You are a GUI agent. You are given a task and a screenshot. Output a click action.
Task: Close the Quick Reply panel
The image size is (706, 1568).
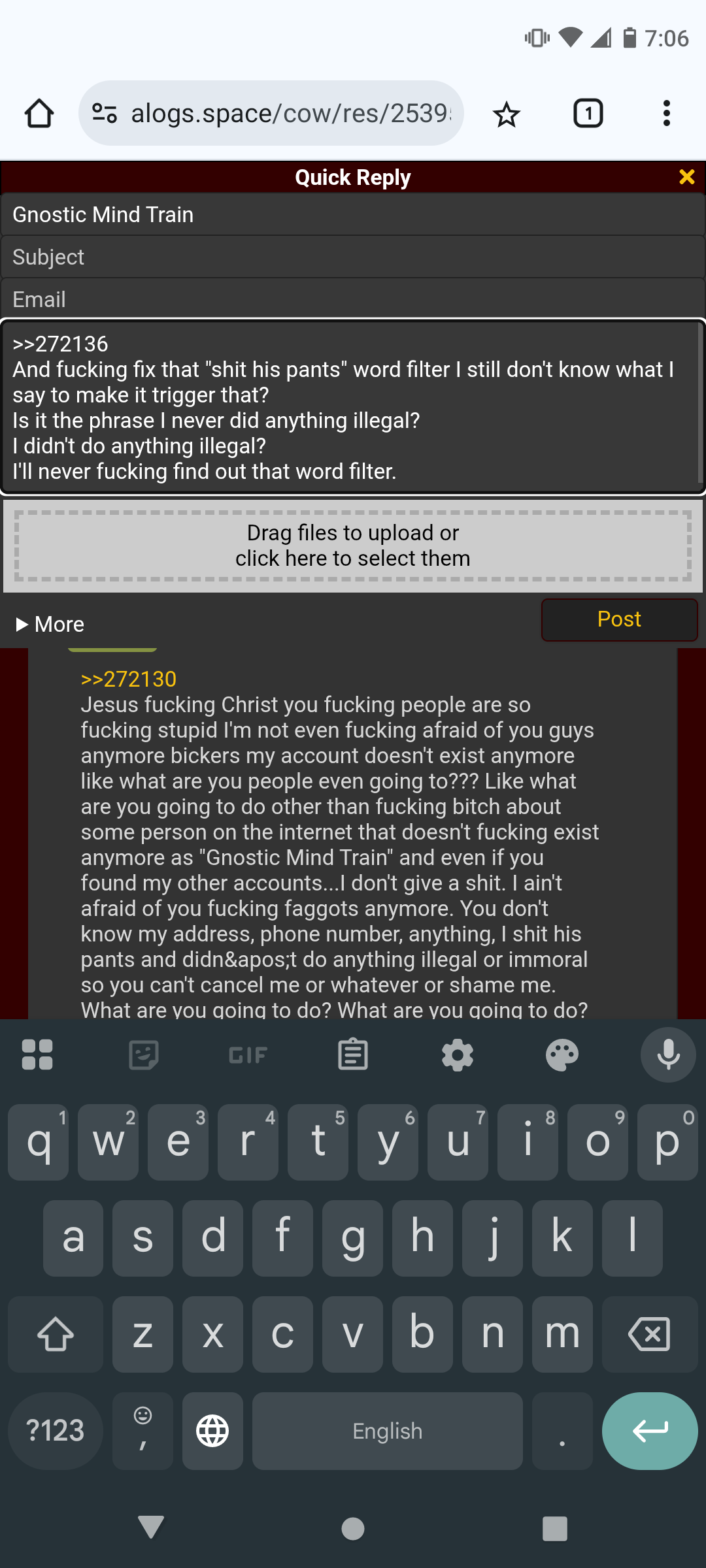686,177
